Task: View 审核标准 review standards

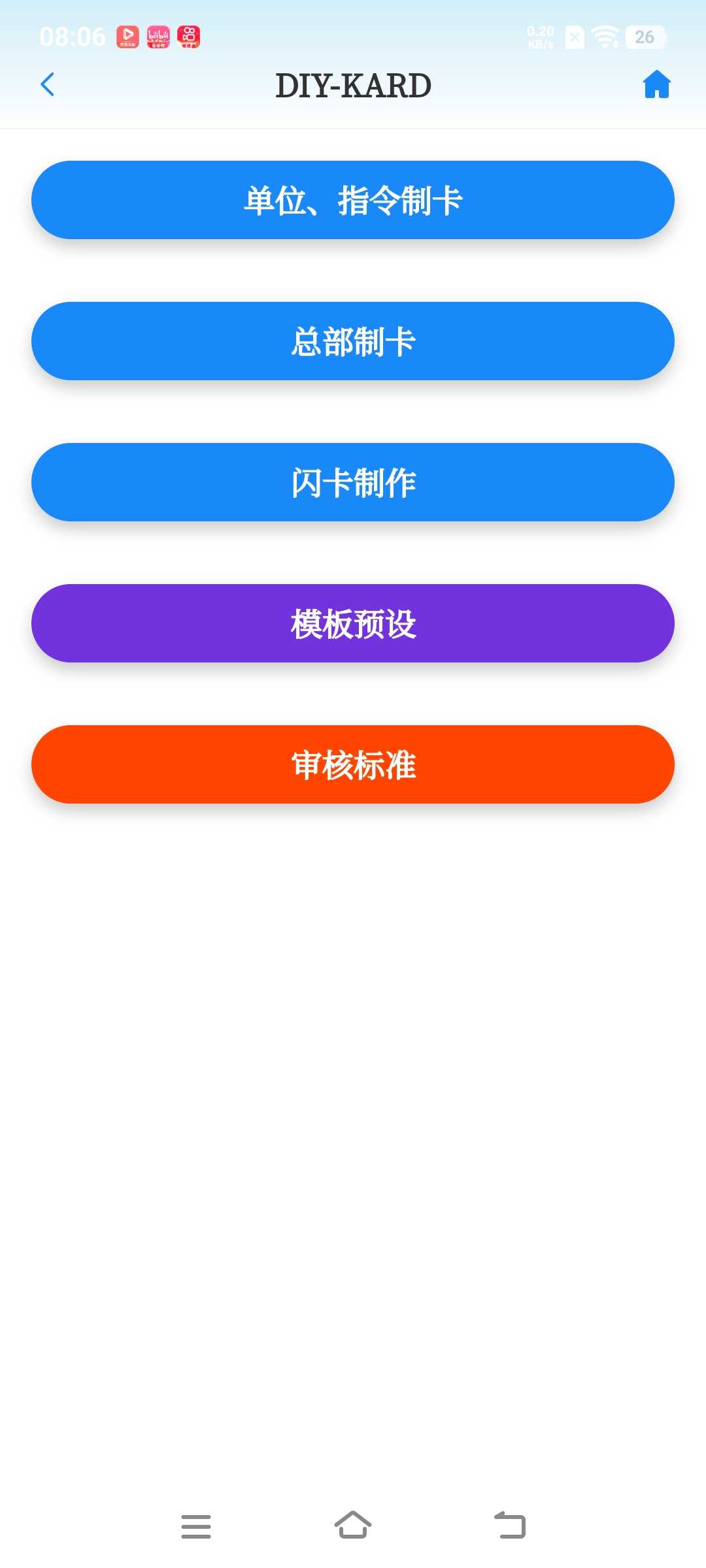Action: click(x=353, y=764)
